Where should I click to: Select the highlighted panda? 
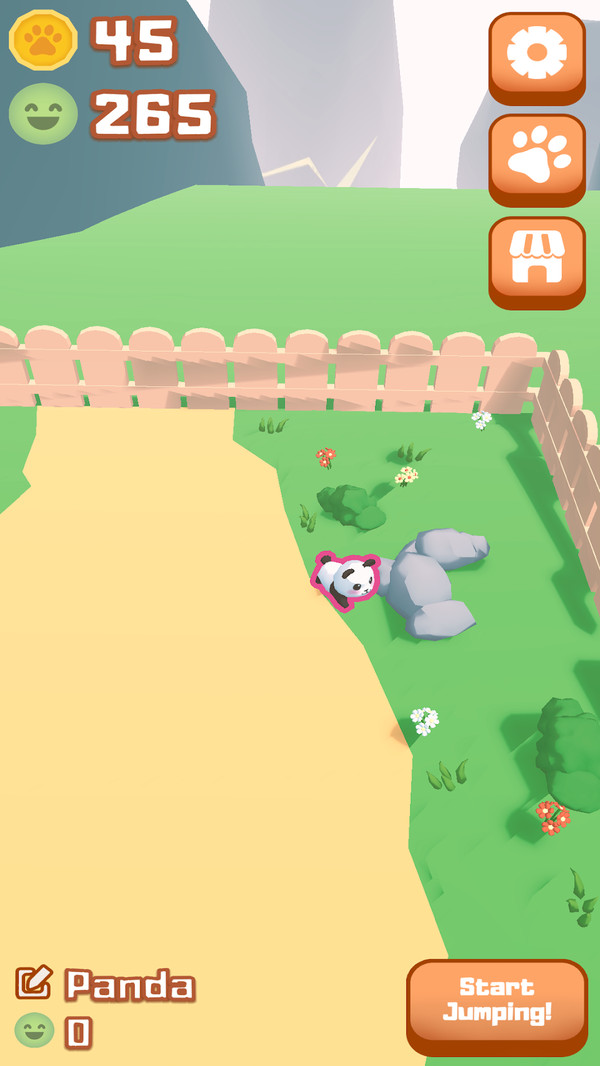346,579
